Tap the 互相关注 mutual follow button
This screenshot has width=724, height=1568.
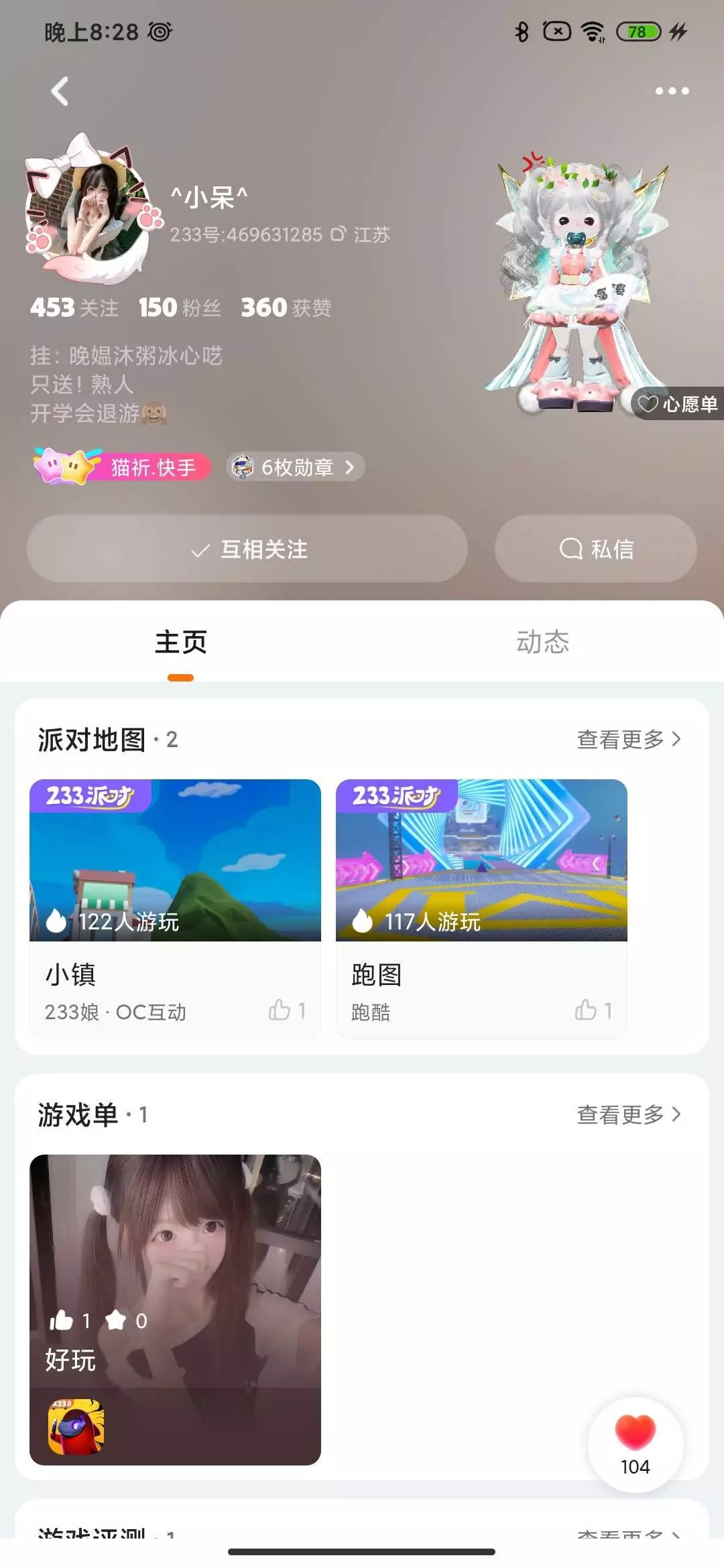pyautogui.click(x=247, y=549)
